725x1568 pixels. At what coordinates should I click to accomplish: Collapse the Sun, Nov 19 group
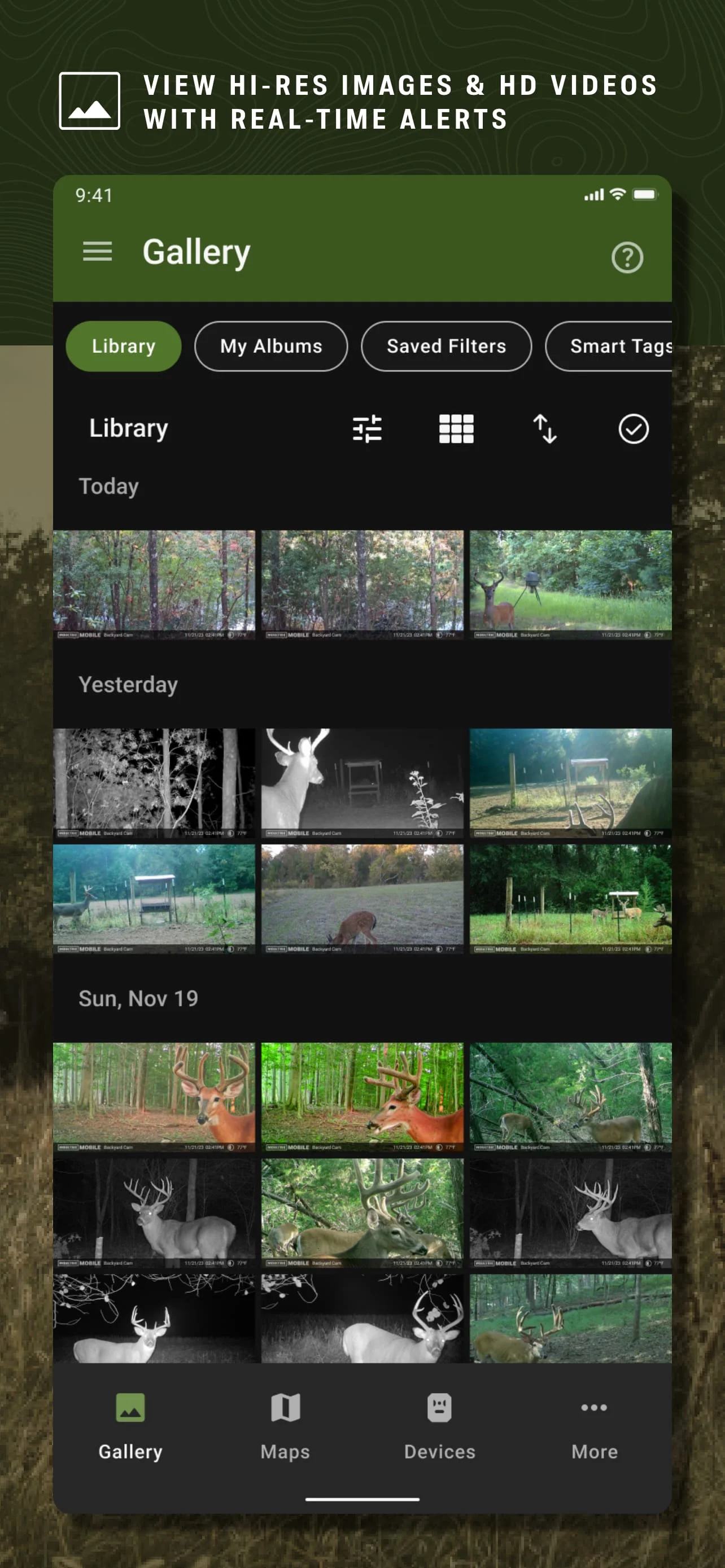point(138,998)
